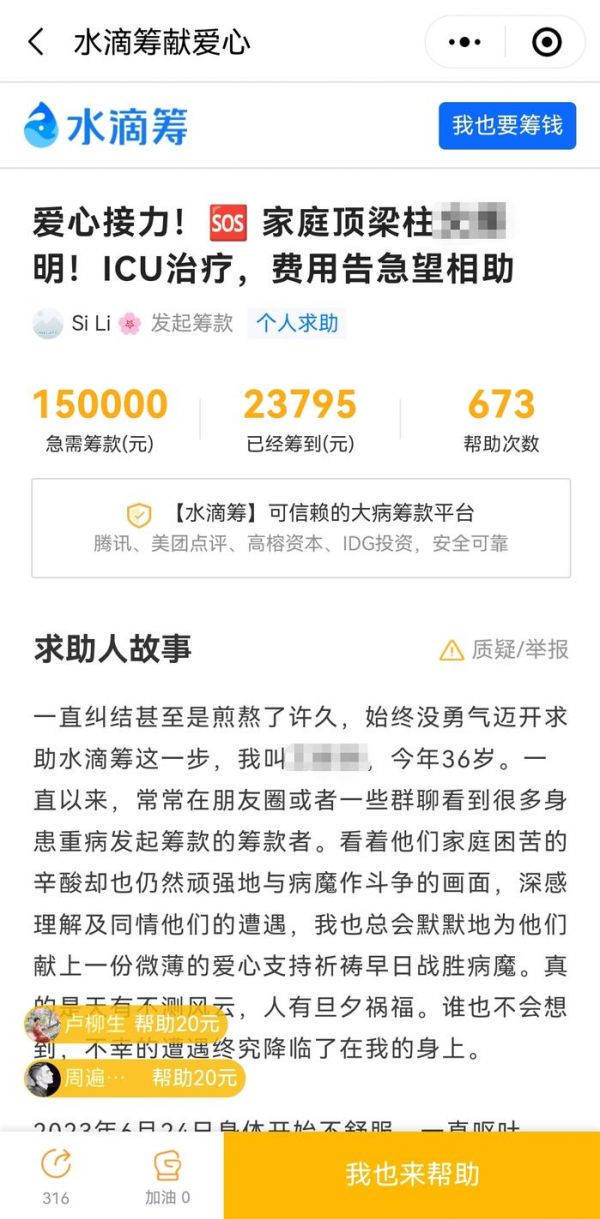
Task: Tap the 加油 cheer button
Action: coord(167,1174)
